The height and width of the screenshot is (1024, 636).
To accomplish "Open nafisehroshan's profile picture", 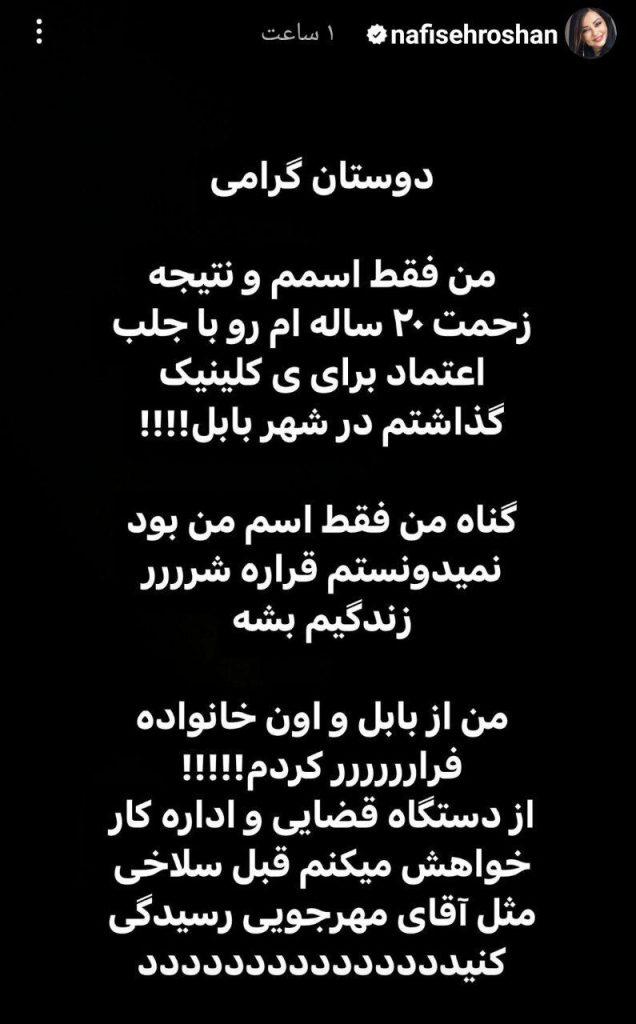I will (x=591, y=34).
